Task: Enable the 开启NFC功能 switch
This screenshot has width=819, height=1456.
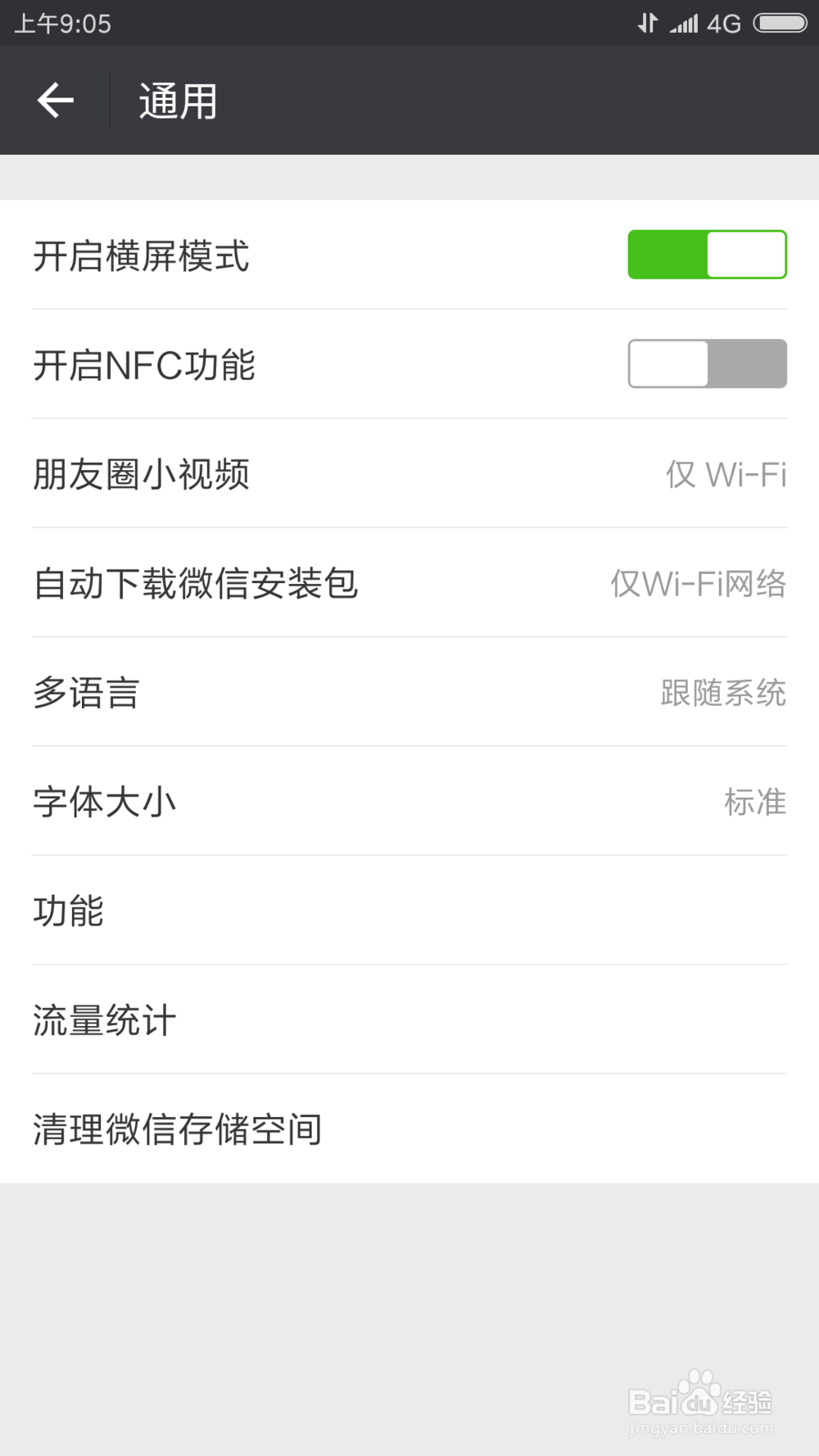Action: point(706,364)
